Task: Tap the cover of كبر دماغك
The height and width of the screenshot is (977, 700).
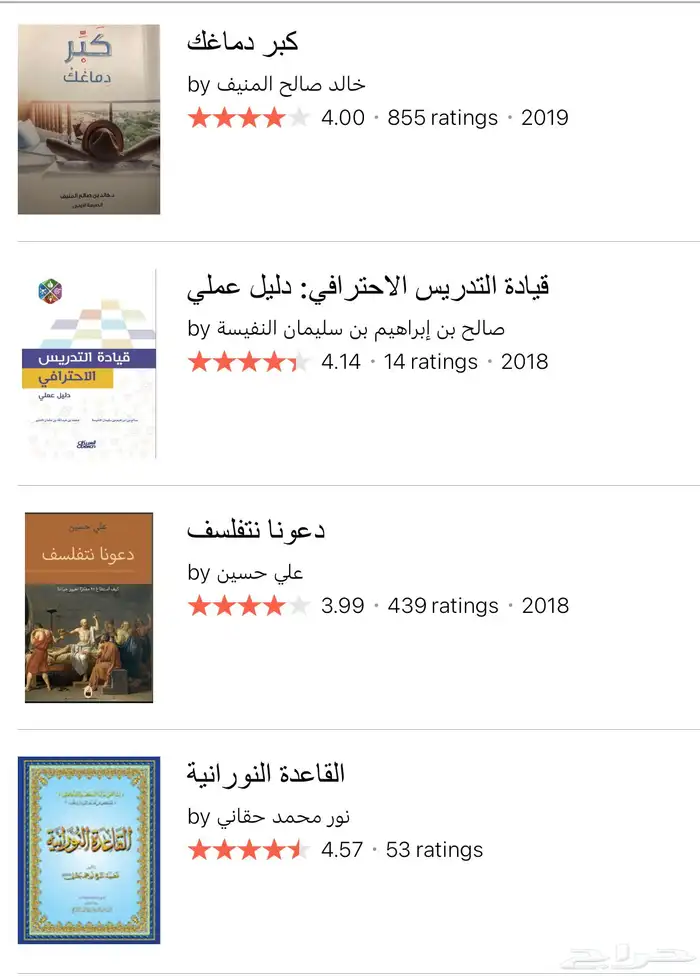Action: (x=89, y=119)
